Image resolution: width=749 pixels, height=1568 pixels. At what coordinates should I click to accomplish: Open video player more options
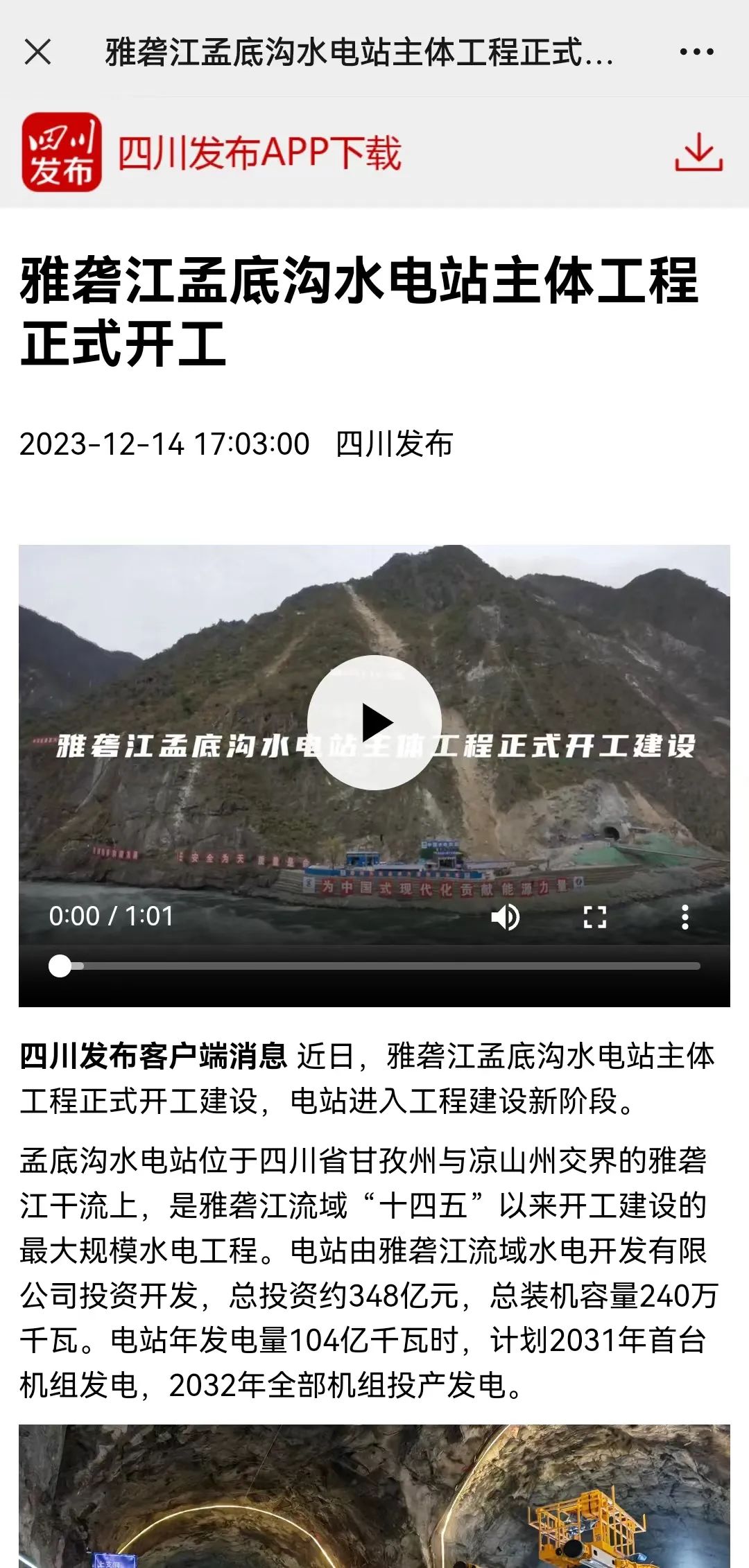pos(685,917)
